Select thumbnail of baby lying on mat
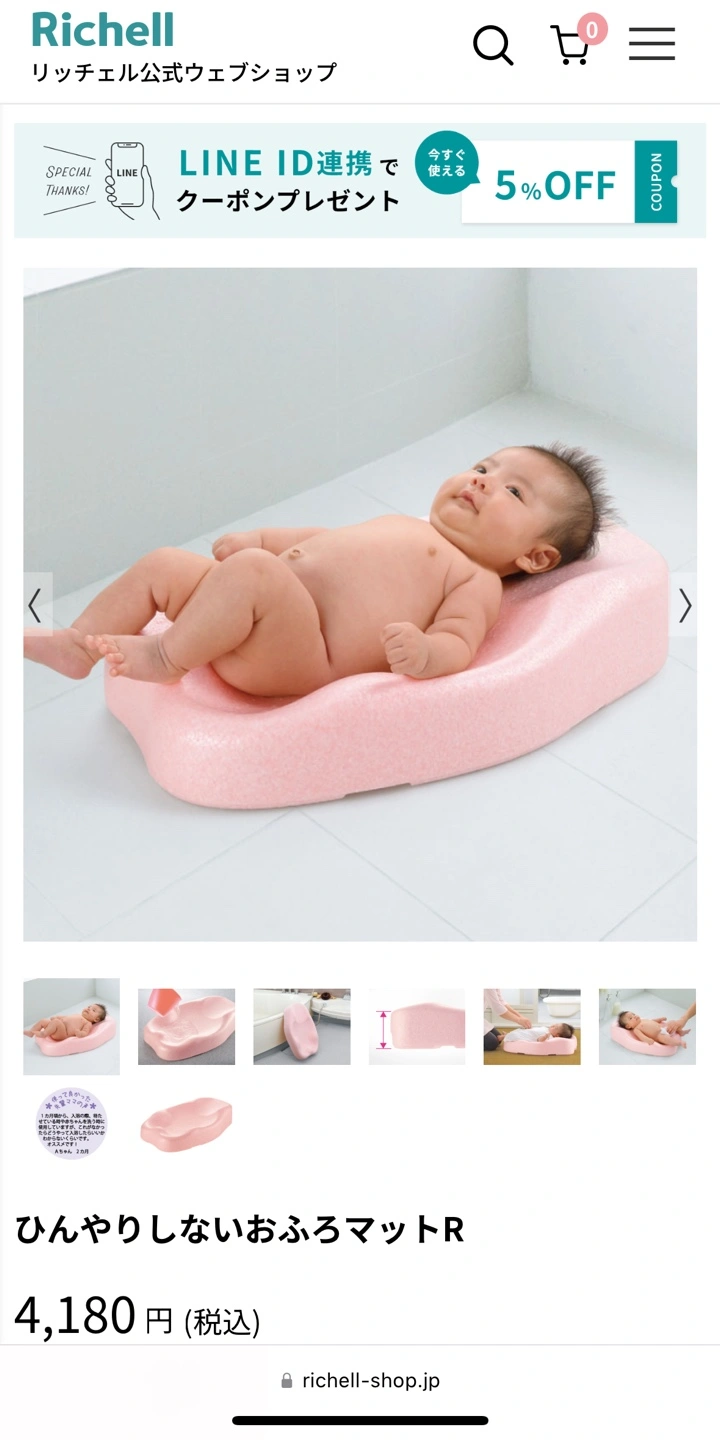This screenshot has height=1440, width=720. point(72,1027)
